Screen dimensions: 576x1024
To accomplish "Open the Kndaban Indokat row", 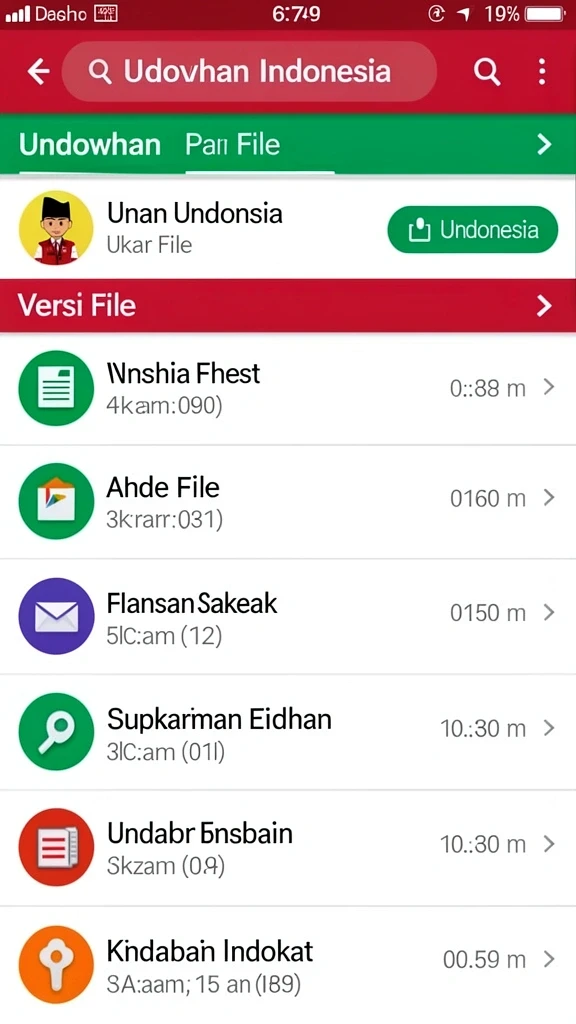I will click(288, 965).
